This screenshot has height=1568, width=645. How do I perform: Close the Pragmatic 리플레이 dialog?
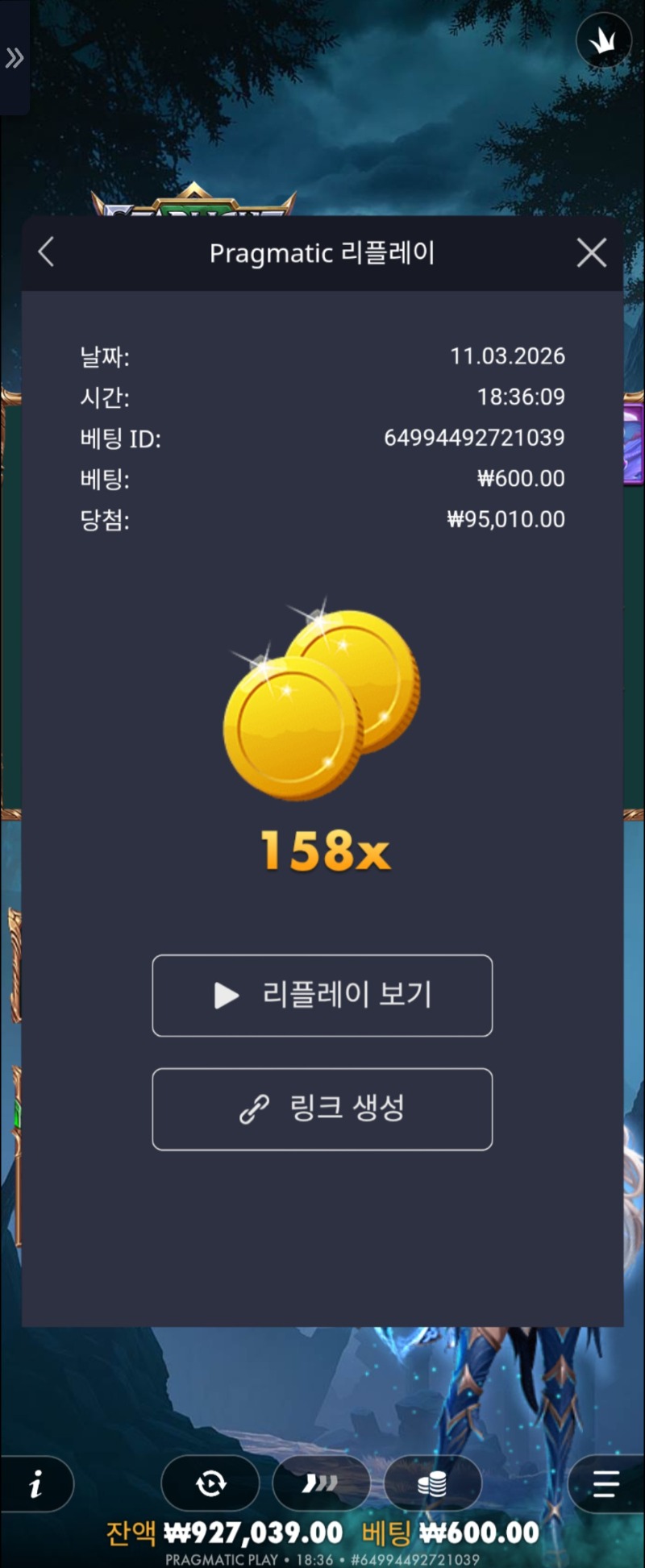pyautogui.click(x=592, y=253)
